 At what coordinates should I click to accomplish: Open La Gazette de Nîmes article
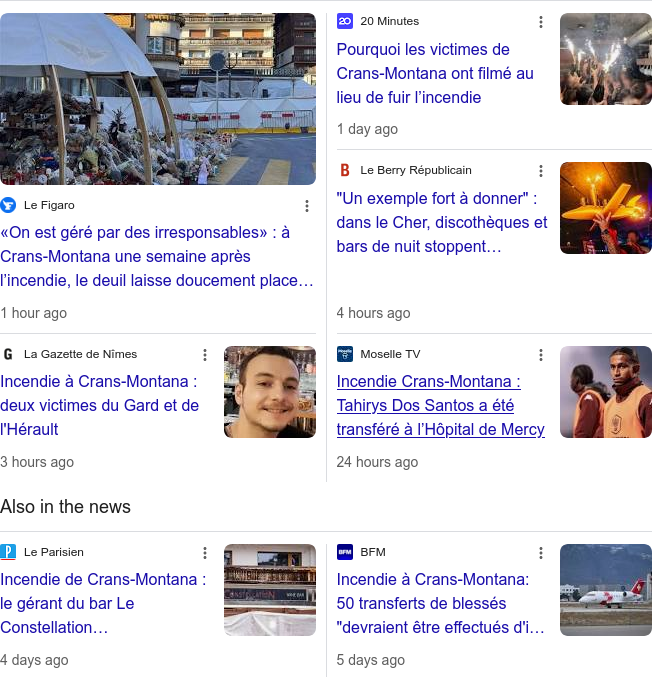[x=100, y=405]
